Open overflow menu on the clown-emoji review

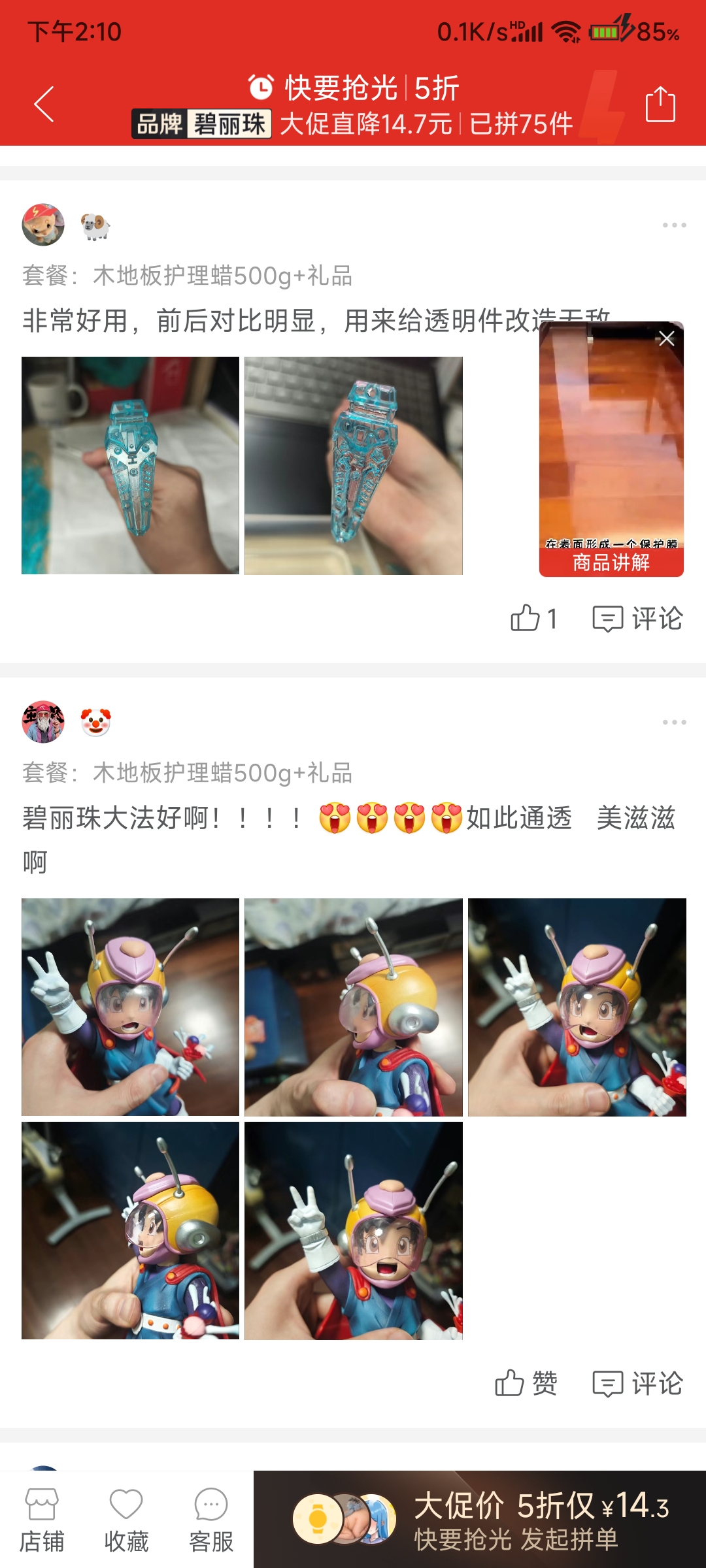[x=674, y=722]
